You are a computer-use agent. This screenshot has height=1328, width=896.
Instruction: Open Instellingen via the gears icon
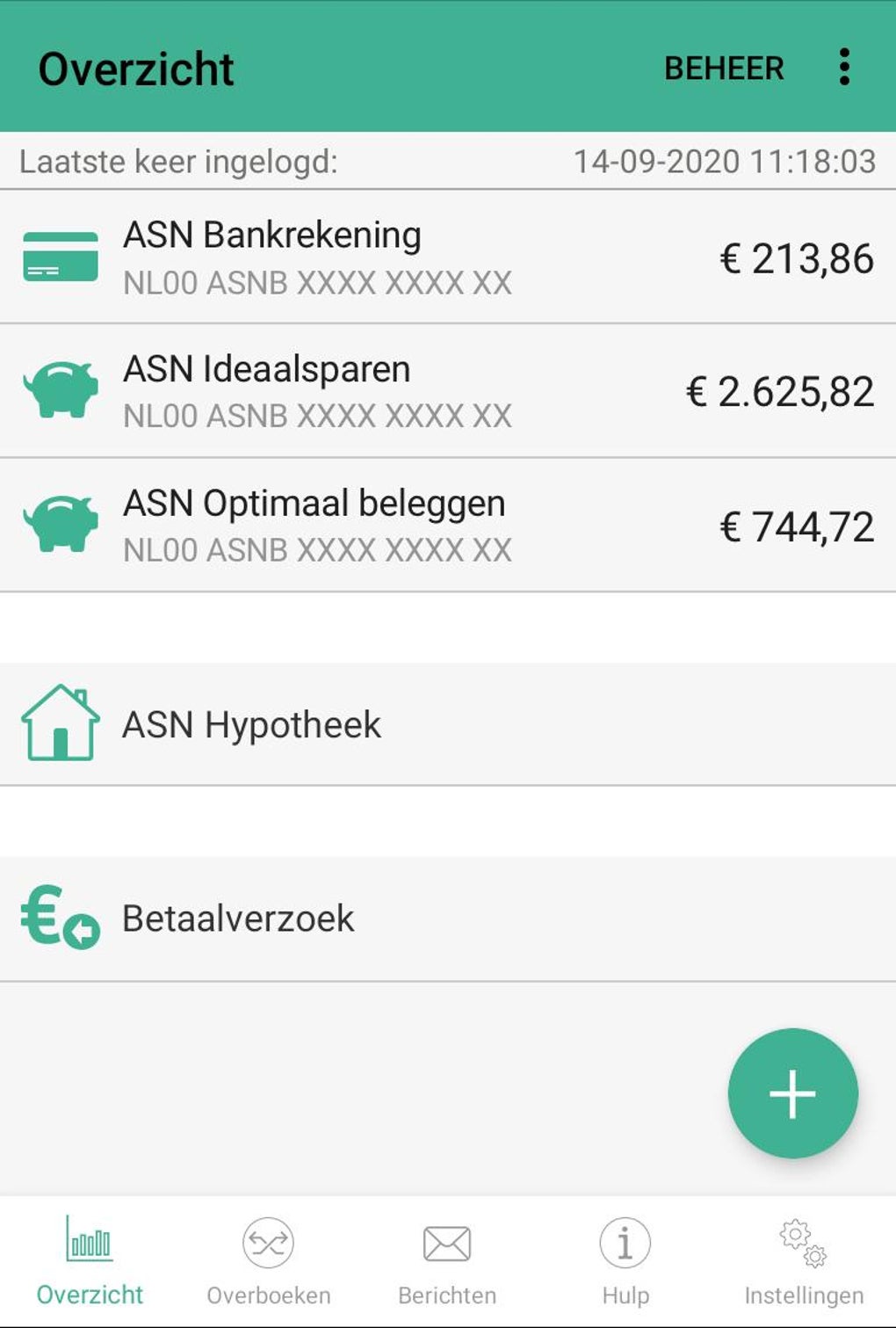800,1240
